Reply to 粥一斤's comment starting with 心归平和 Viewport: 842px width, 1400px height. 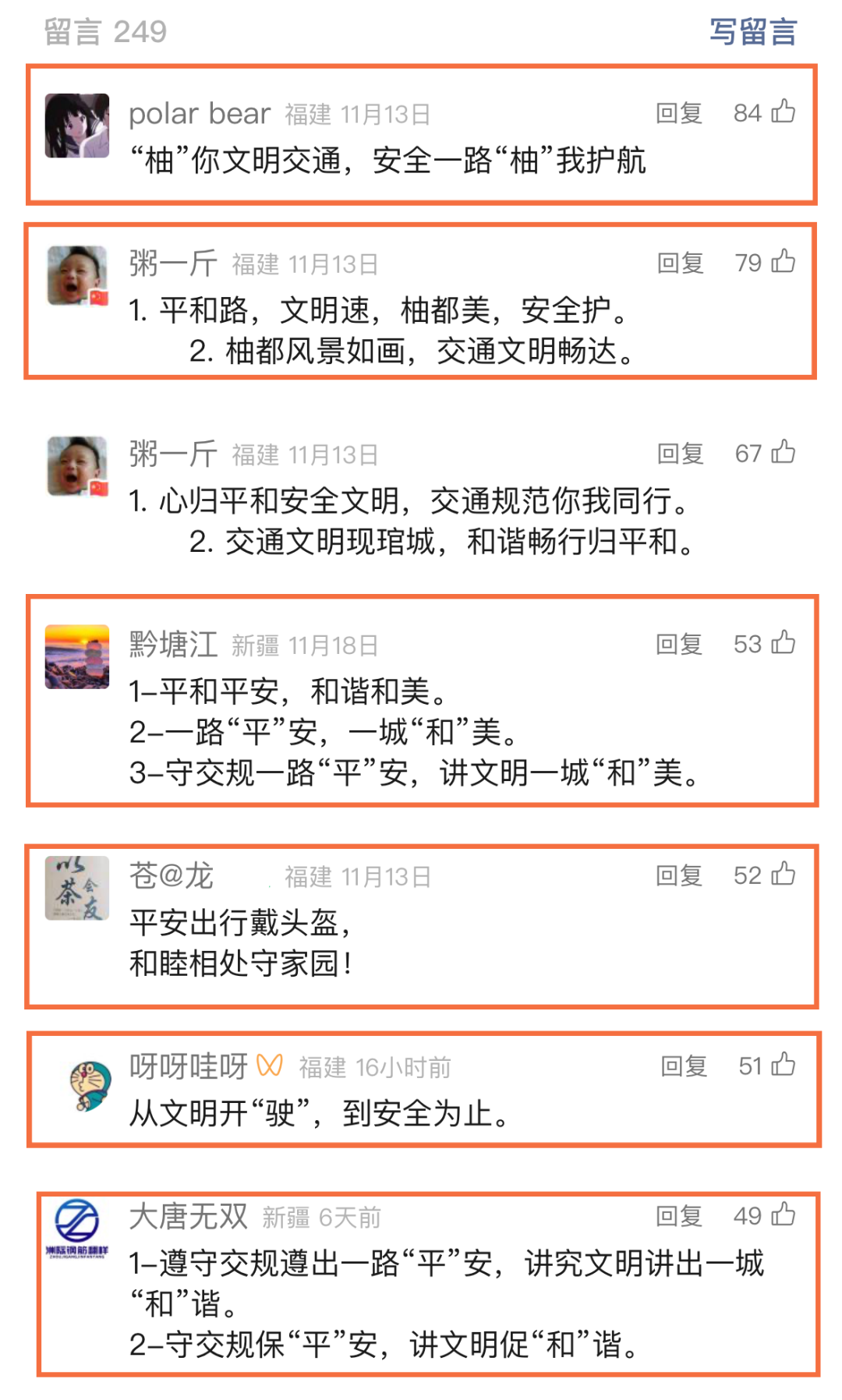(x=680, y=453)
